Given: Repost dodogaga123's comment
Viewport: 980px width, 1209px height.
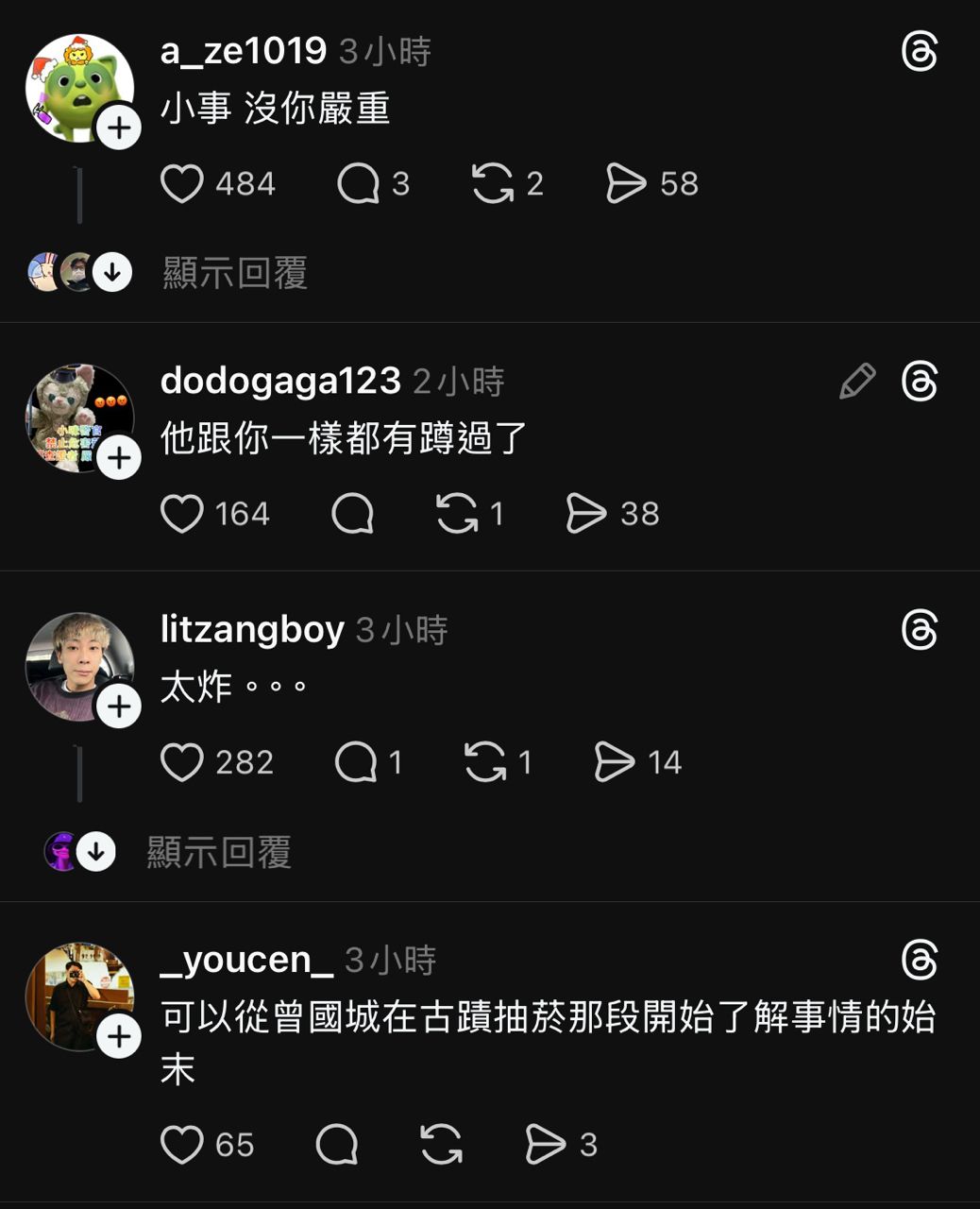Looking at the screenshot, I should click(x=457, y=514).
